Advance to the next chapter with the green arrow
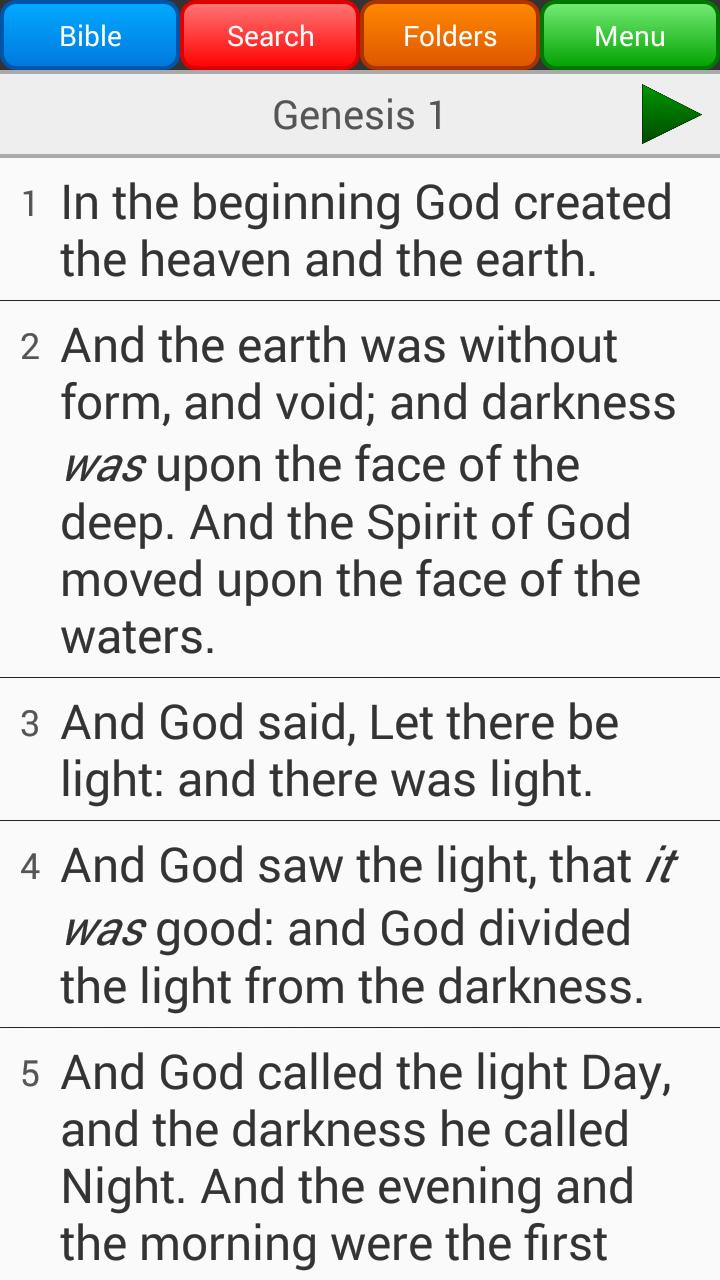Screen dimensions: 720x1280 click(x=674, y=113)
